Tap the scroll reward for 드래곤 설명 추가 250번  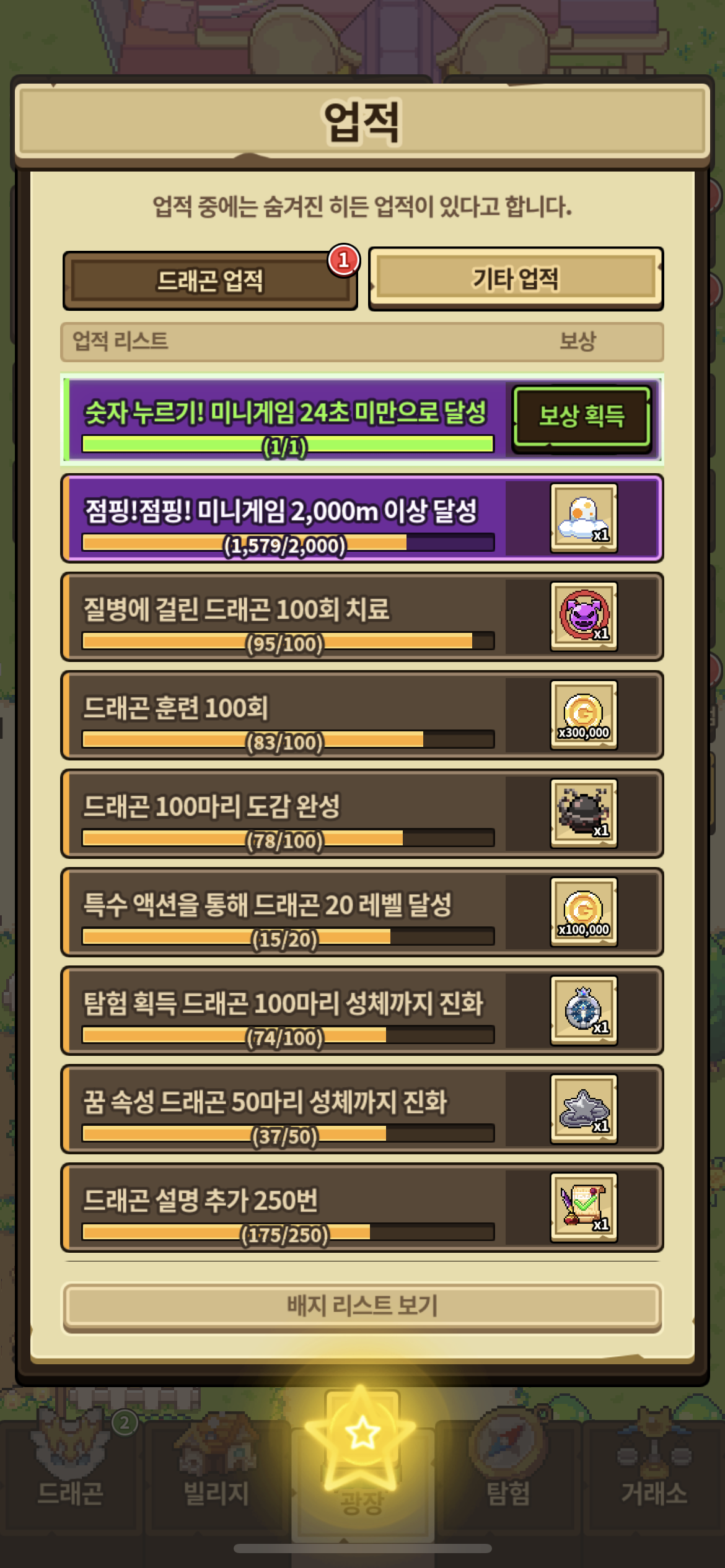584,1207
